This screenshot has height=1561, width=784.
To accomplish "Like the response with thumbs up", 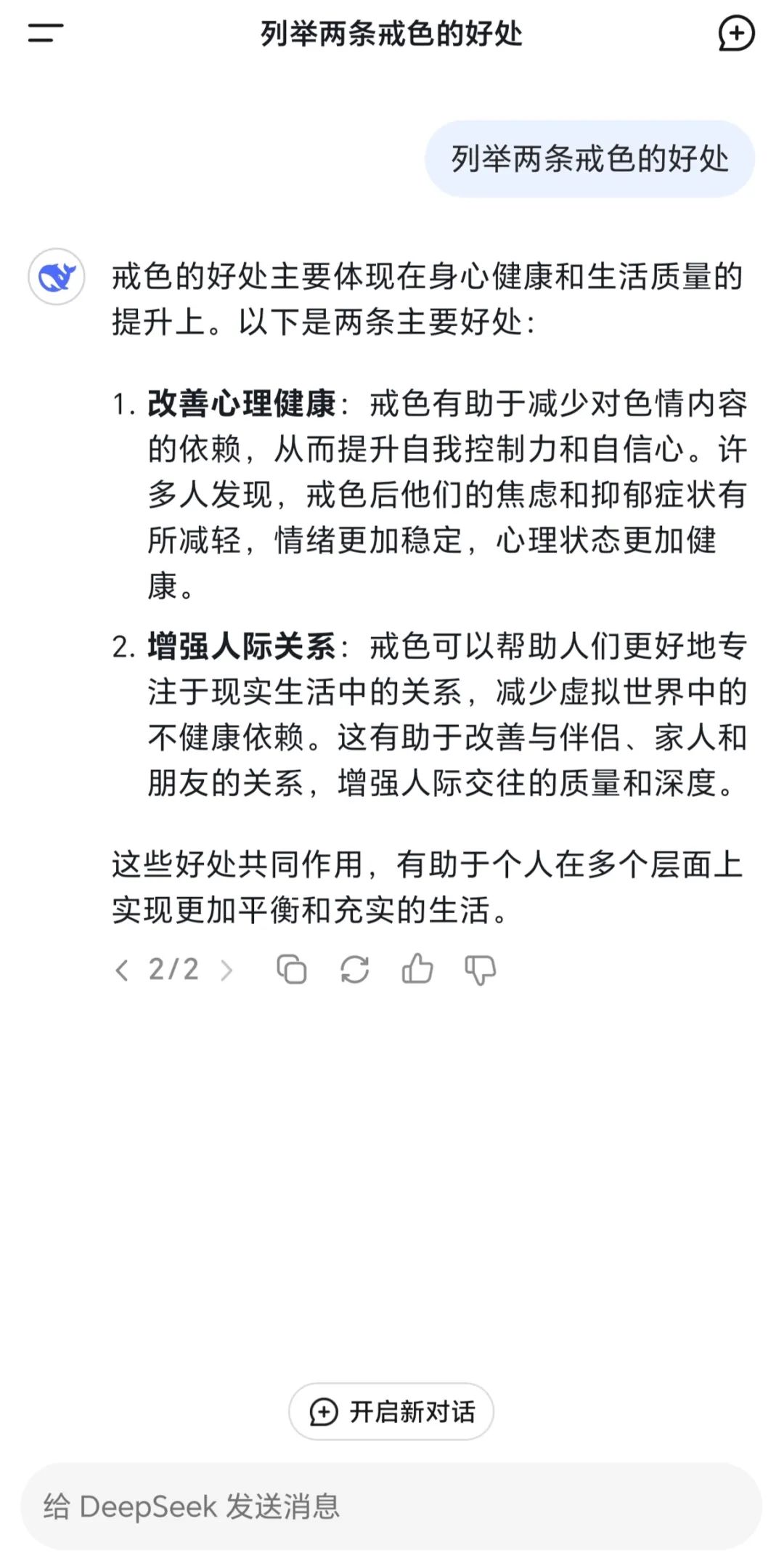I will coord(417,970).
